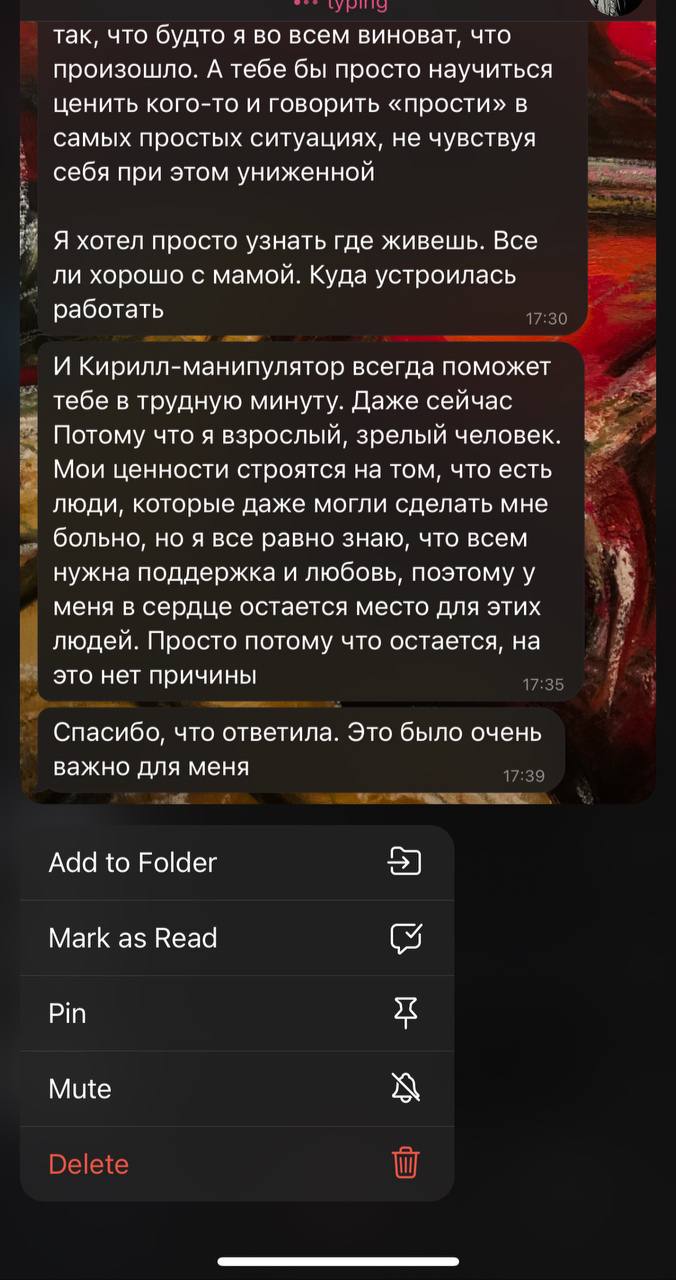676x1280 pixels.
Task: Pin this chat
Action: pos(236,1013)
